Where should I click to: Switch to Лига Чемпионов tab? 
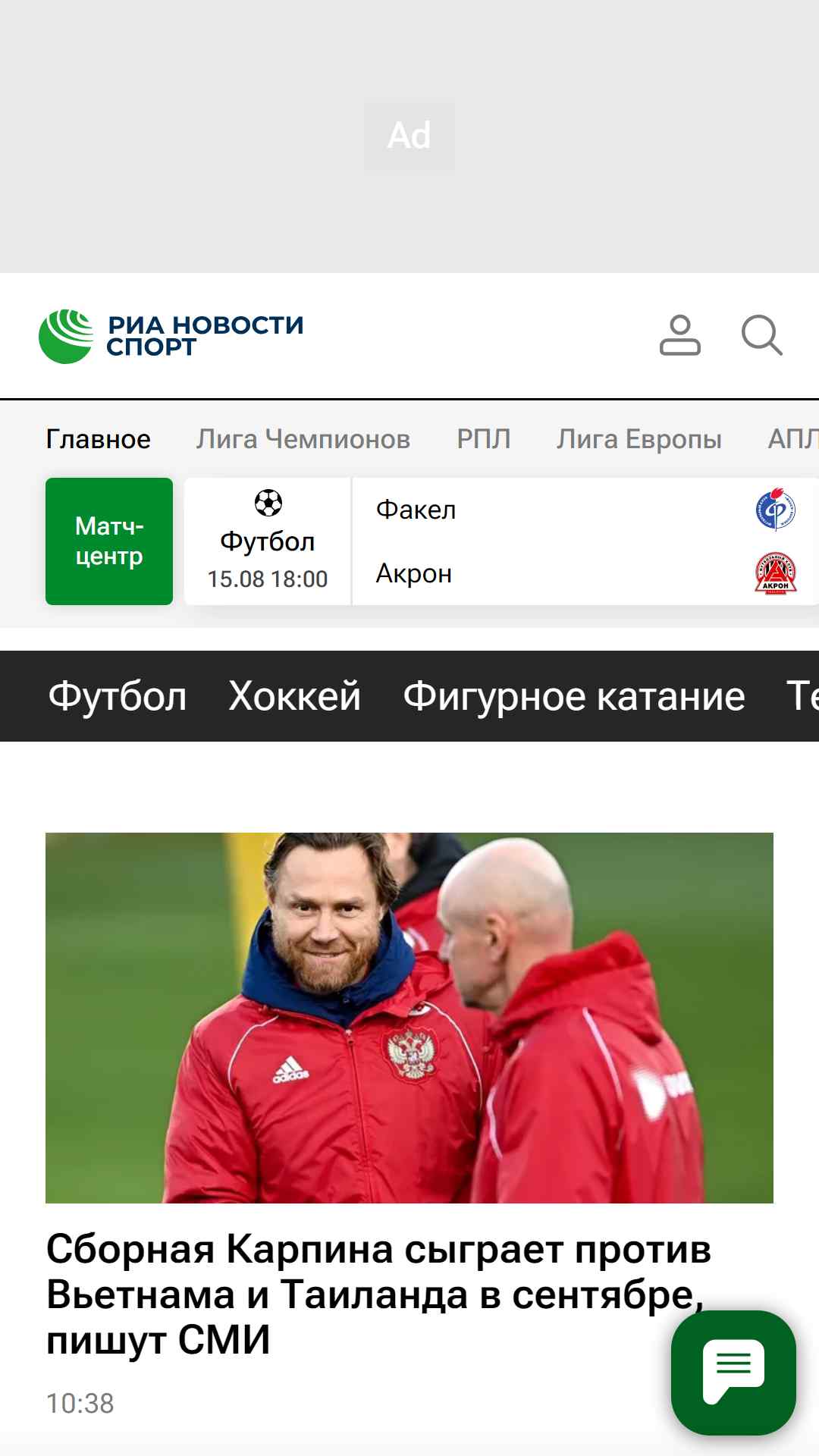303,439
